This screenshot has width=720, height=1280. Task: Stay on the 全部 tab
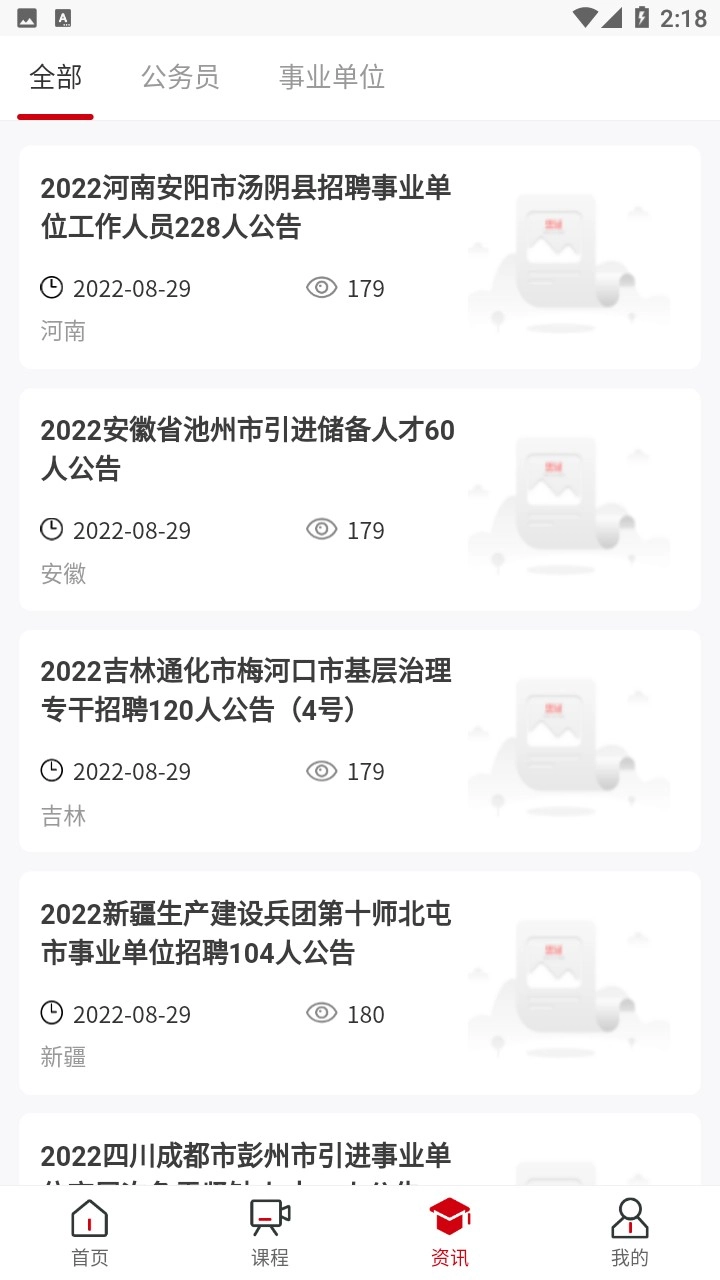coord(56,77)
